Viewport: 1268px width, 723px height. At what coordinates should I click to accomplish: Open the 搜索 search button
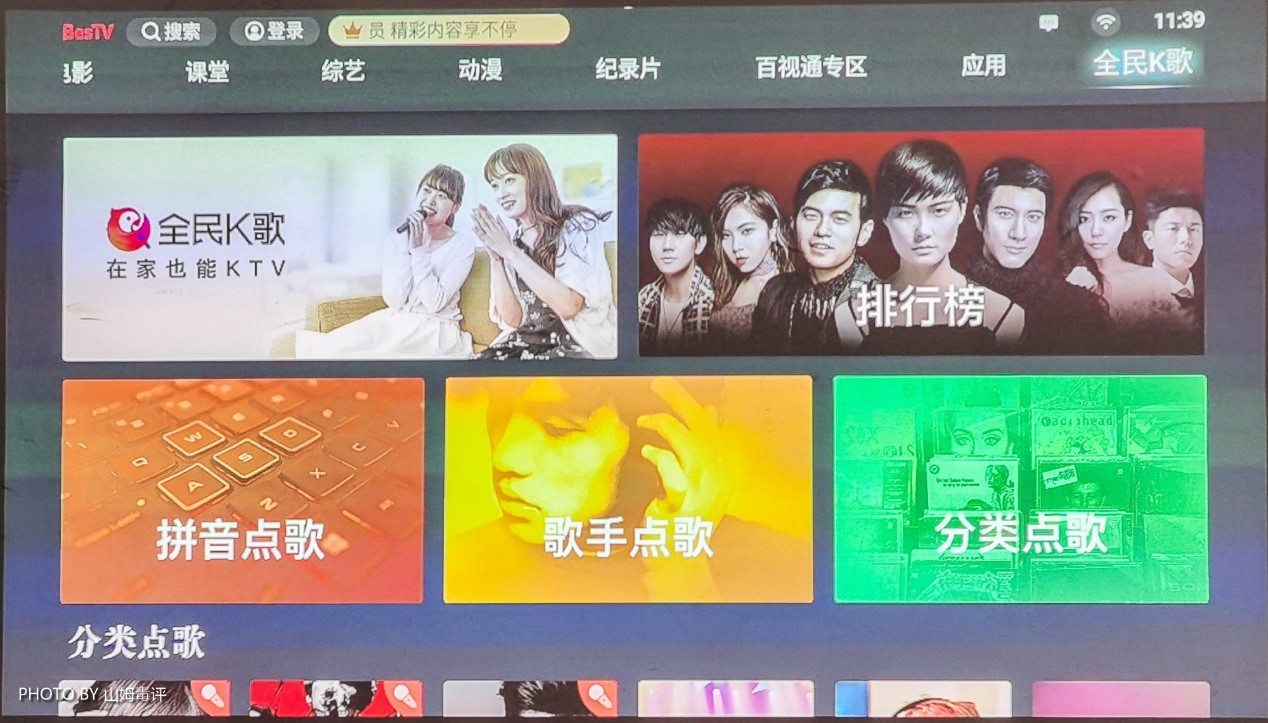click(171, 31)
